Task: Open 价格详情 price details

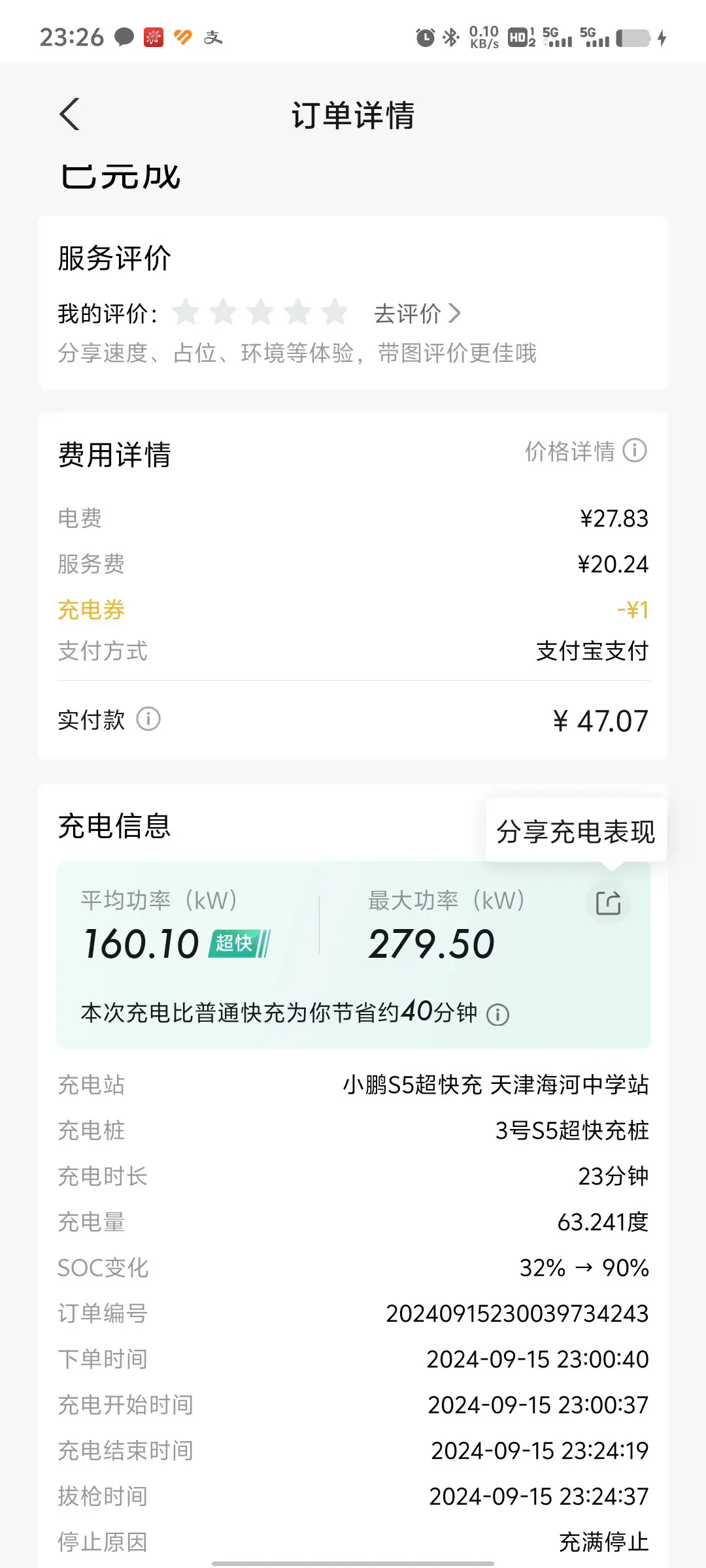Action: 586,451
